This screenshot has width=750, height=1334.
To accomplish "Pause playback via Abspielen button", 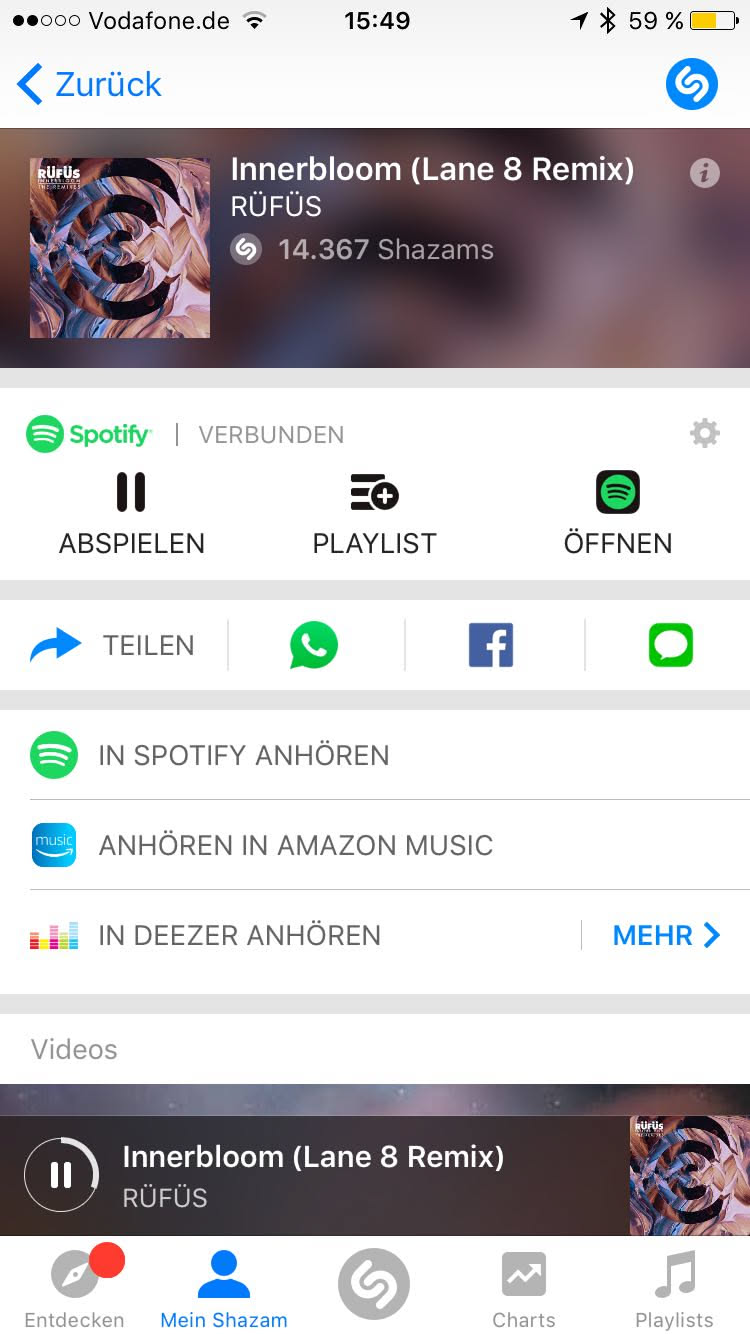I will pyautogui.click(x=131, y=513).
